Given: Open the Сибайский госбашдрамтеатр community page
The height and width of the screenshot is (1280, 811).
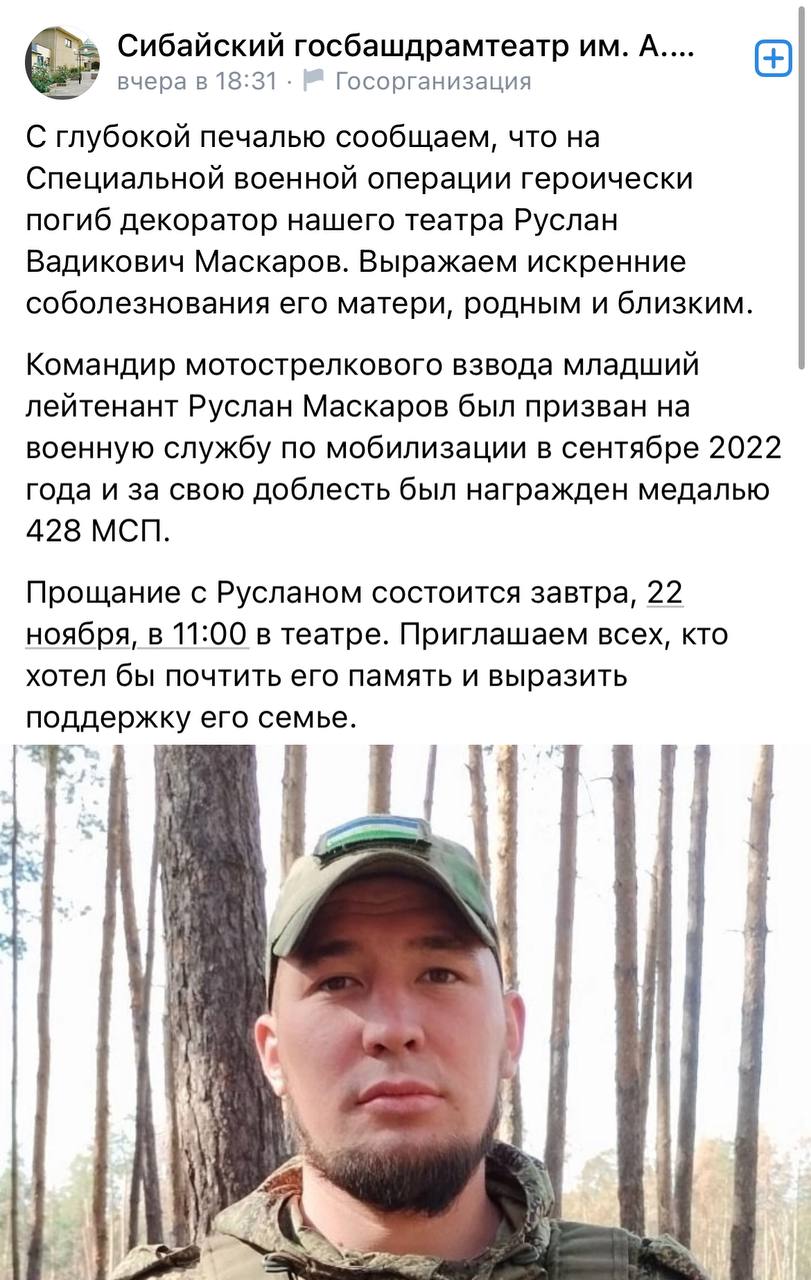Looking at the screenshot, I should pyautogui.click(x=405, y=45).
